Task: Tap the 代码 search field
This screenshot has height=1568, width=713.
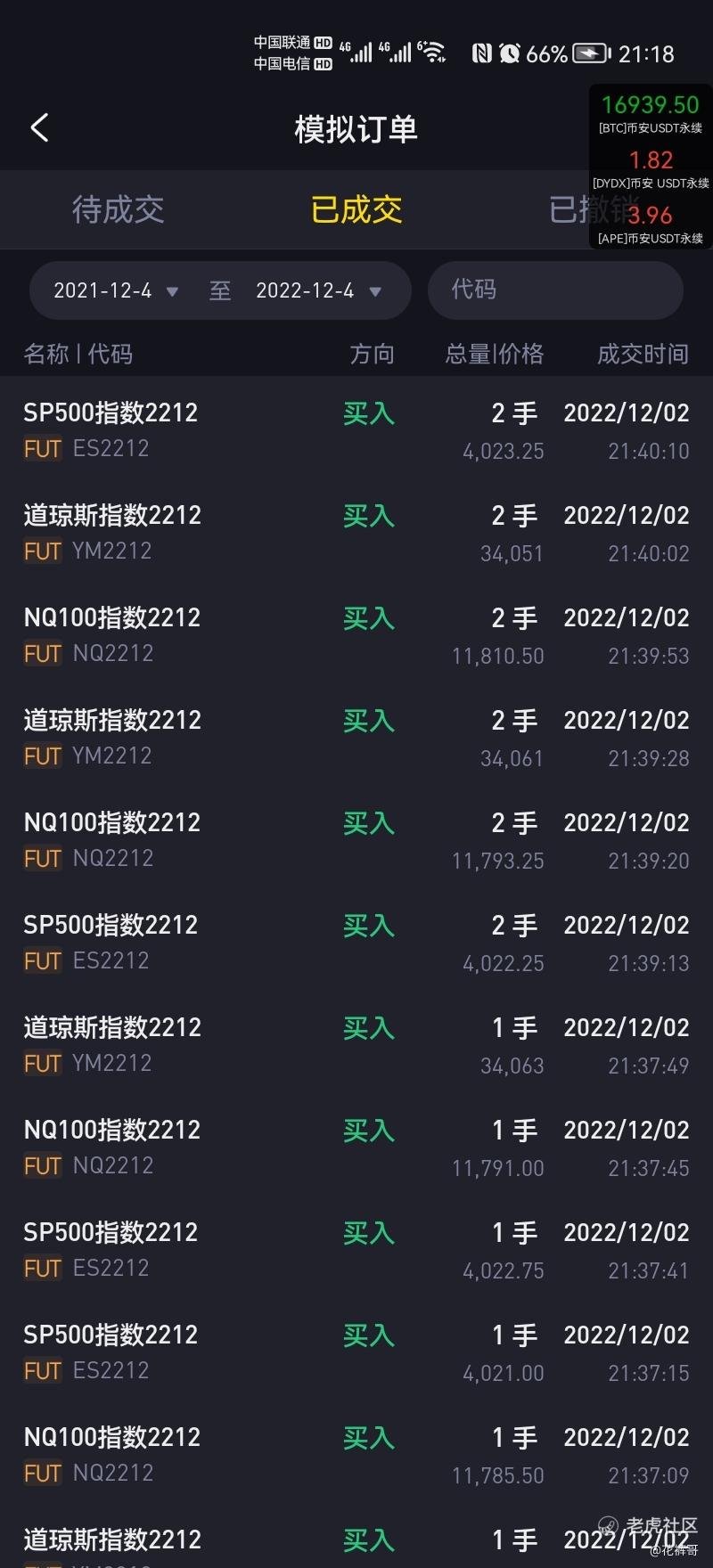Action: pyautogui.click(x=555, y=290)
